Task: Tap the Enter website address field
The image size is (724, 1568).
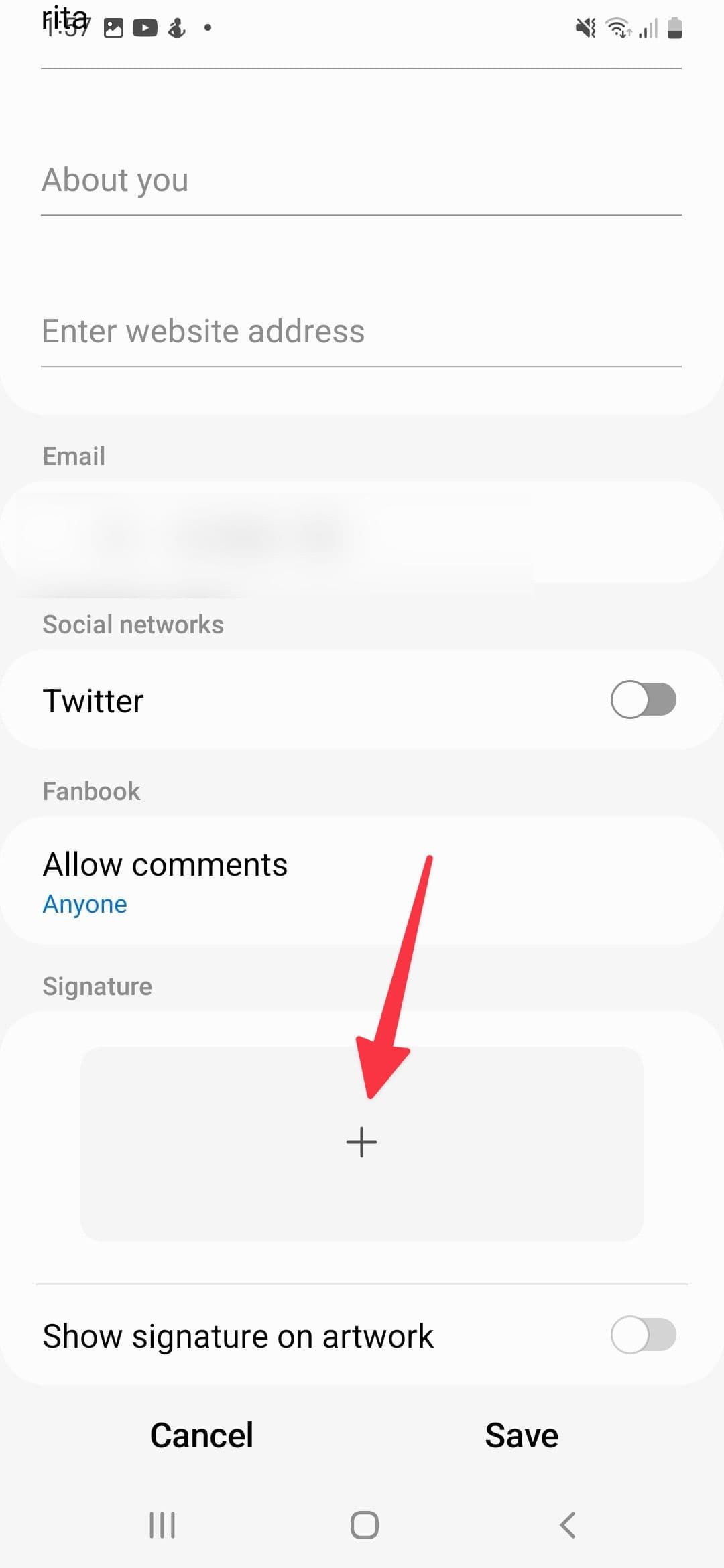Action: pyautogui.click(x=361, y=332)
